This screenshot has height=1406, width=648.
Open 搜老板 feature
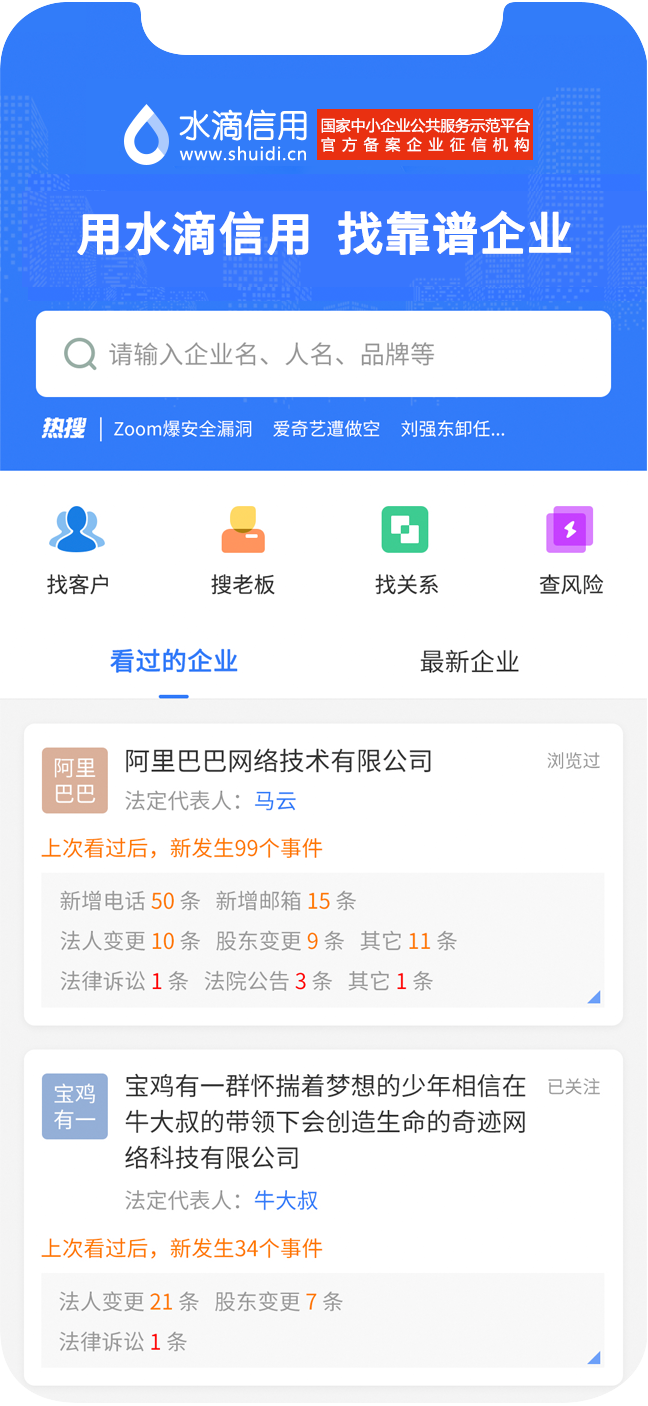point(242,549)
